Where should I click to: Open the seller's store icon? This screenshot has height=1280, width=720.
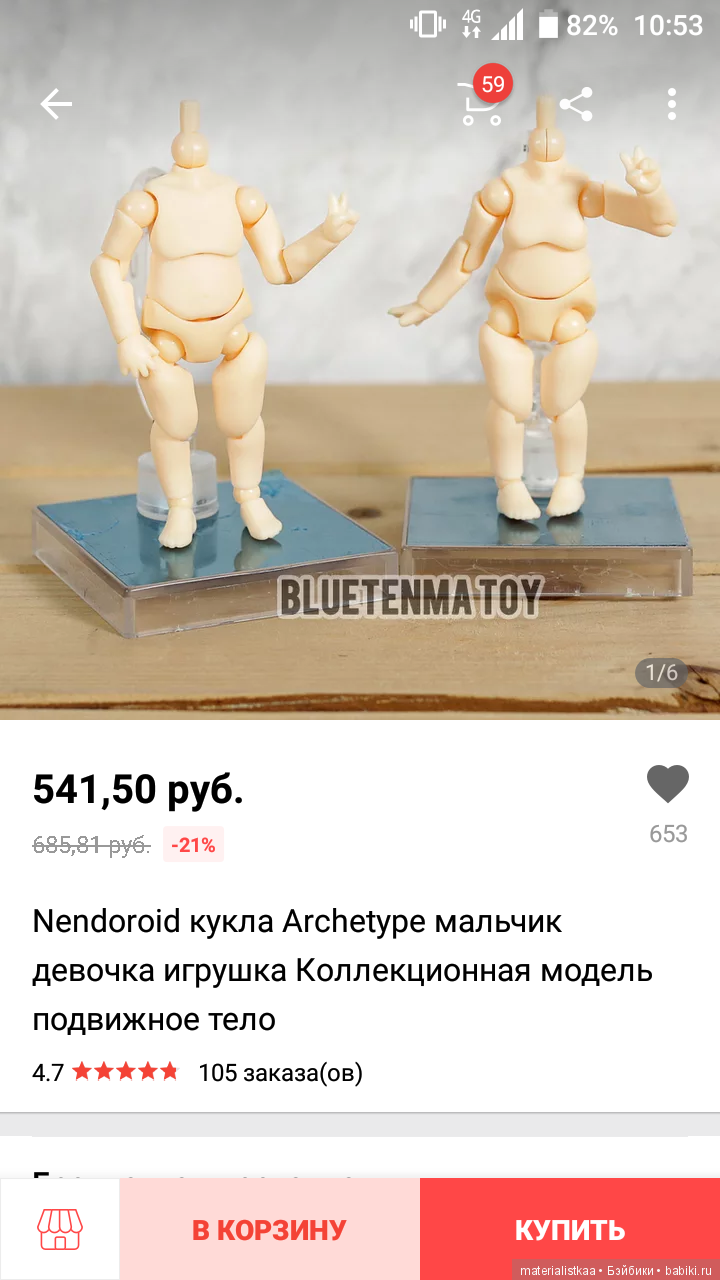pos(60,1229)
